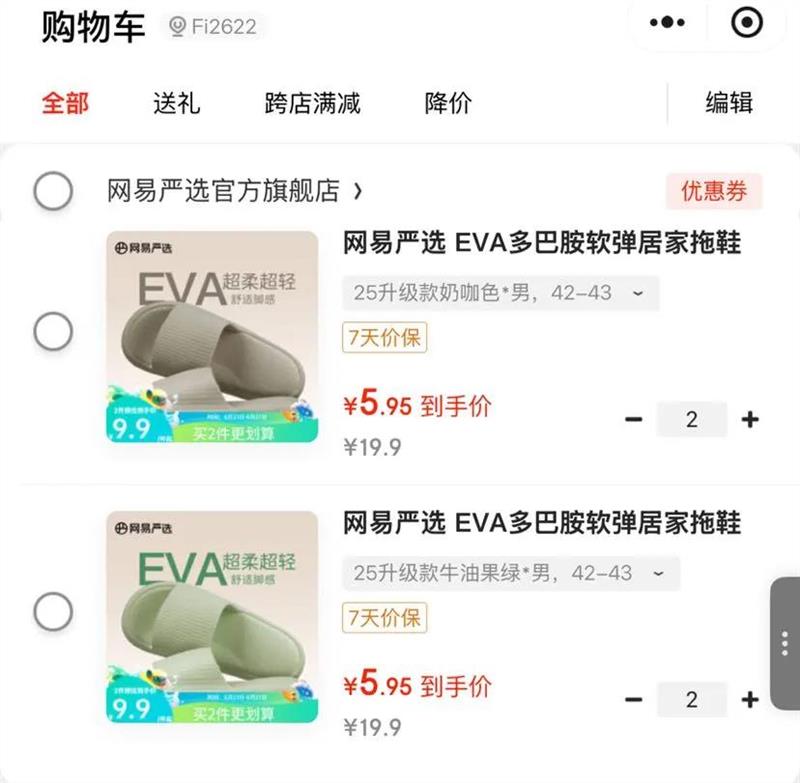Increase quantity of the 奶咖色 slippers

click(x=750, y=420)
